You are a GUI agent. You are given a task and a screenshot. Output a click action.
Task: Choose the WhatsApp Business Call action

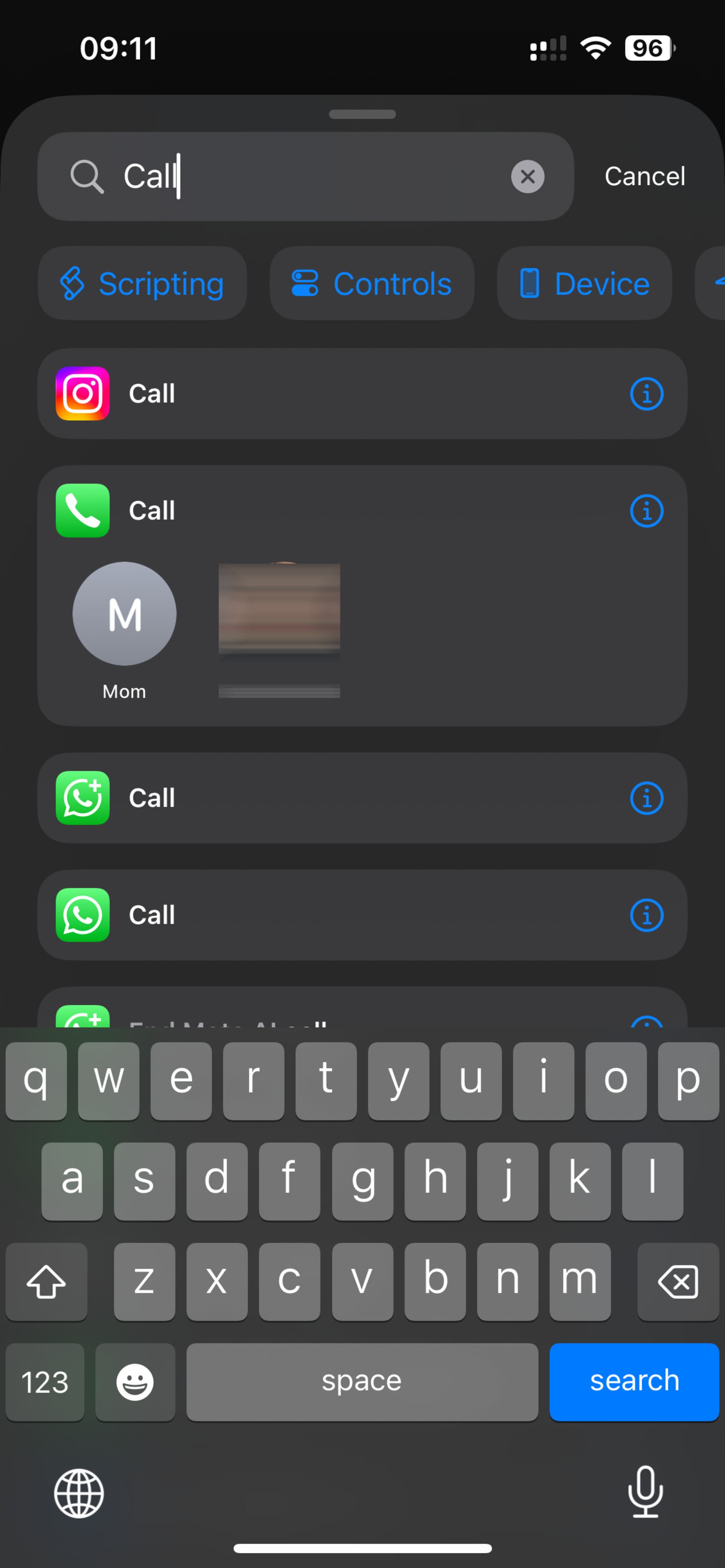(x=305, y=798)
